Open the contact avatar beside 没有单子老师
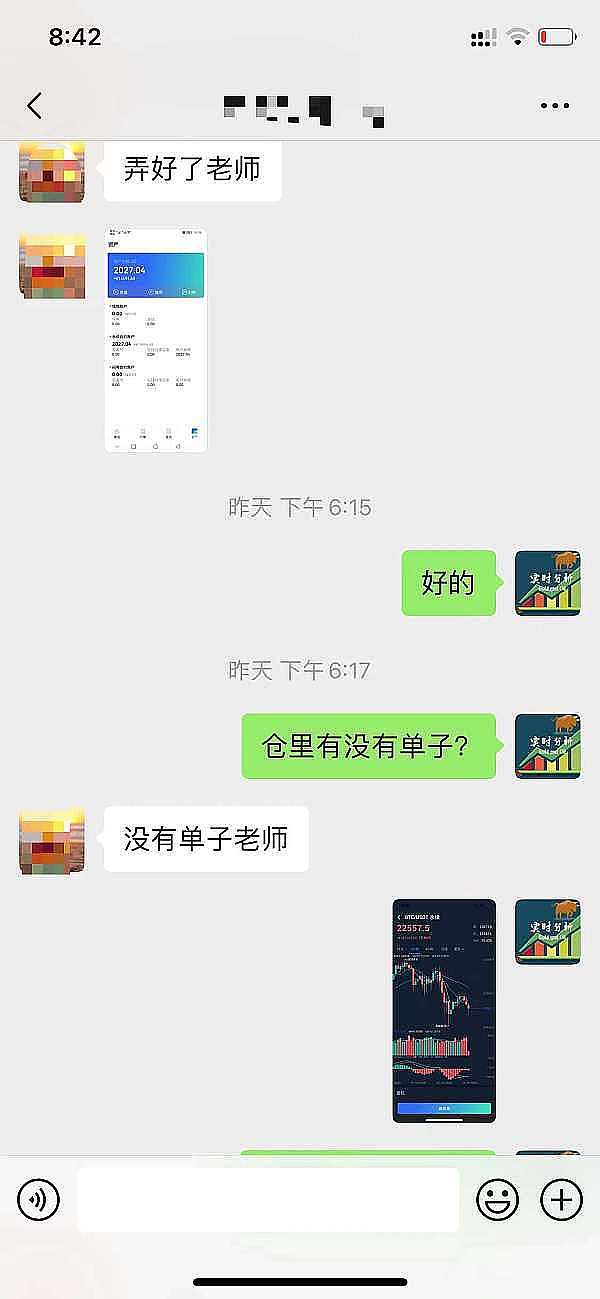 pos(52,841)
